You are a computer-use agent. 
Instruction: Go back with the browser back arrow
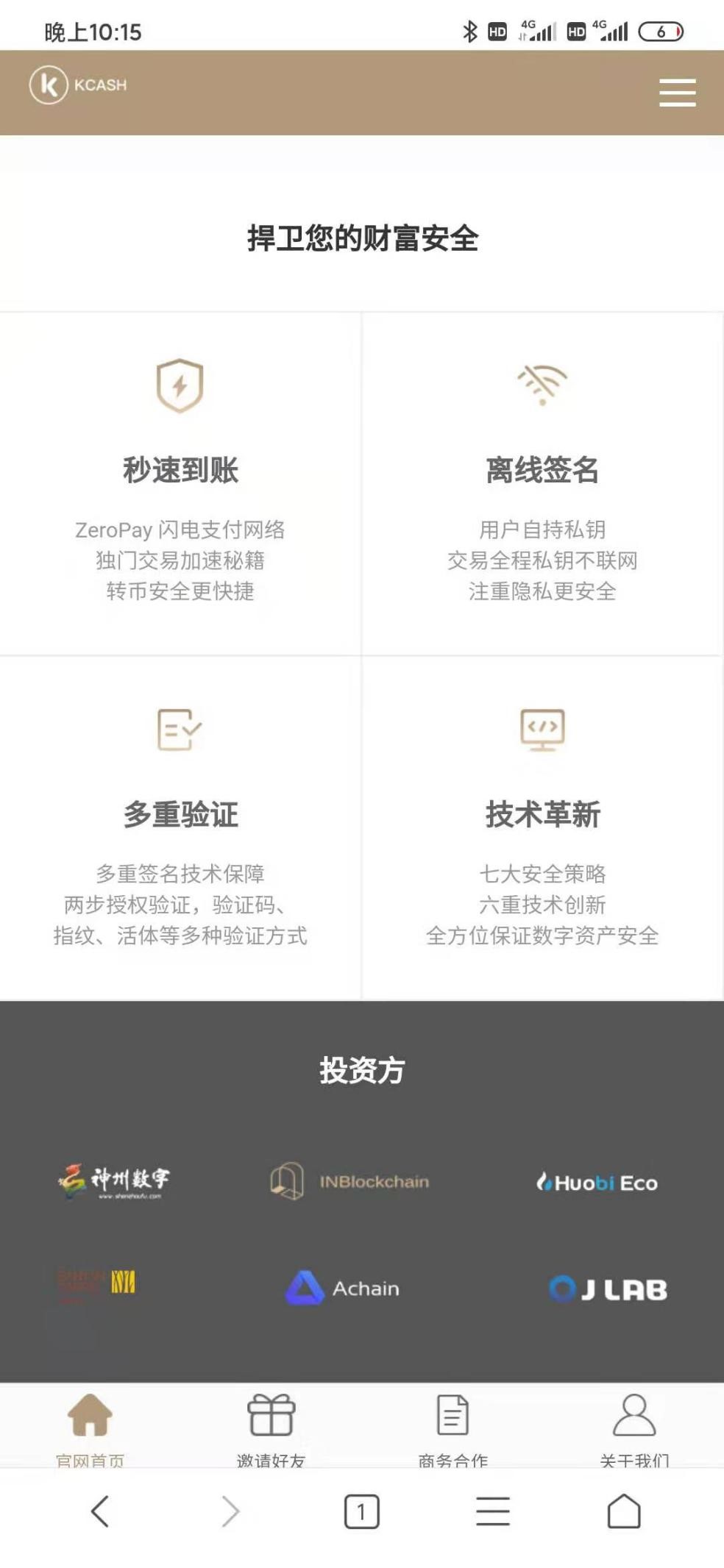tap(100, 1512)
